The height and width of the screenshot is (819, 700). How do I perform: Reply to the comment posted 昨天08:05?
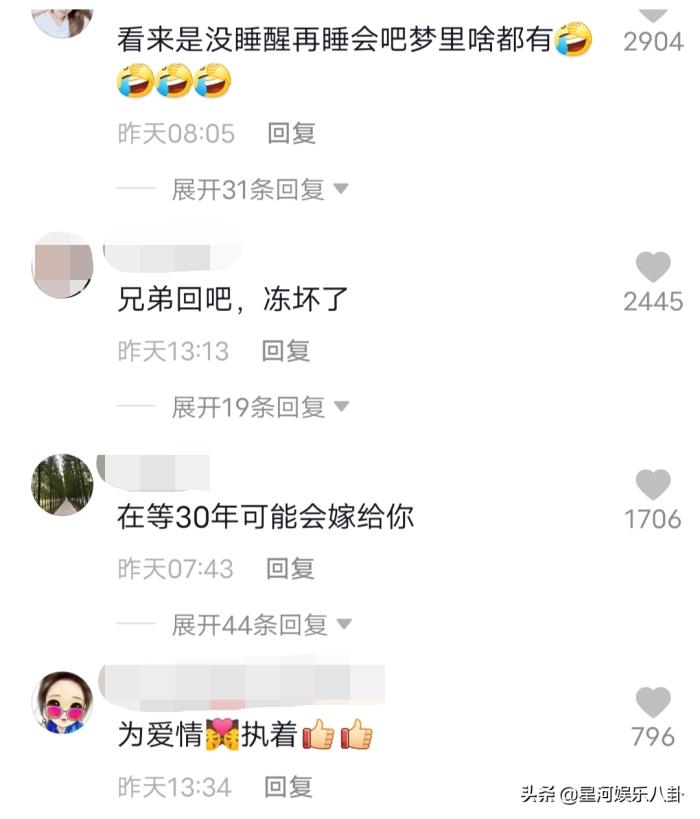(292, 133)
